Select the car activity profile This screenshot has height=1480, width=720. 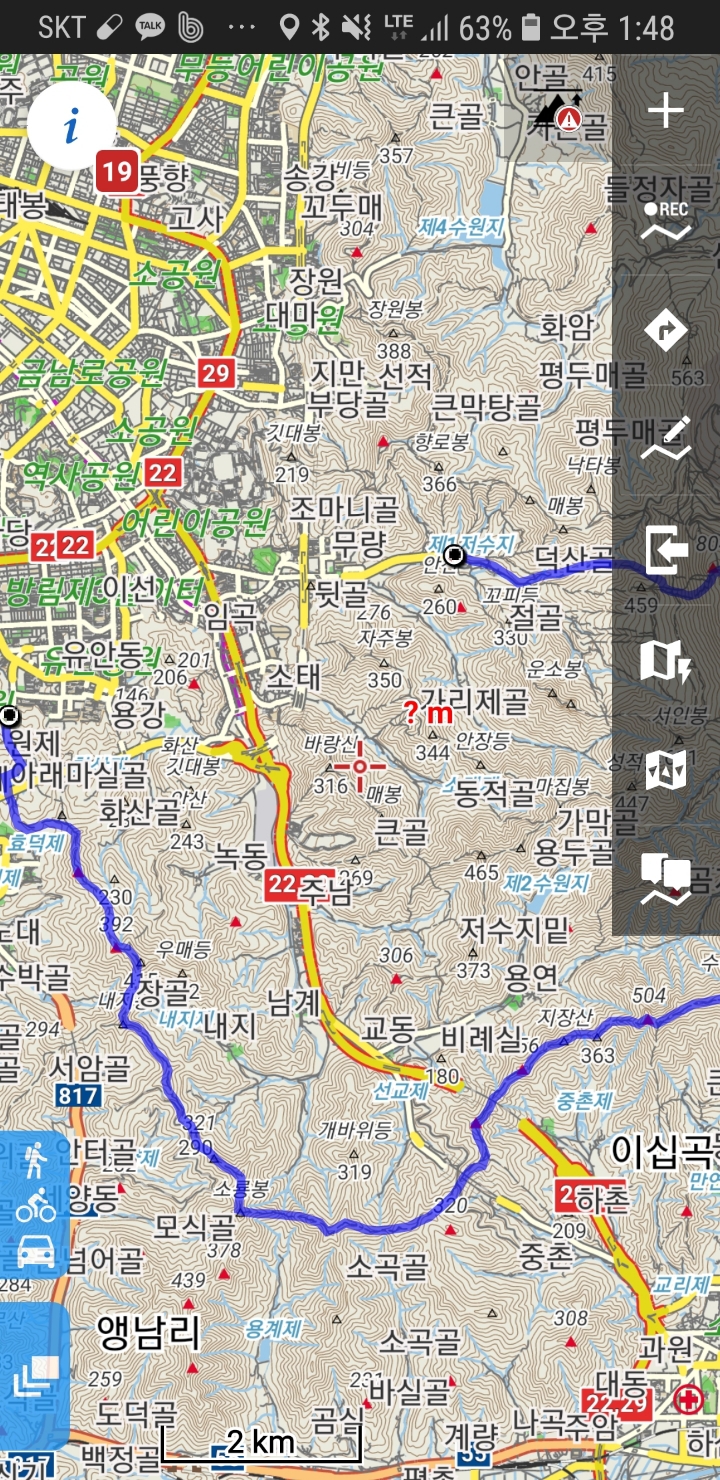tap(35, 1250)
